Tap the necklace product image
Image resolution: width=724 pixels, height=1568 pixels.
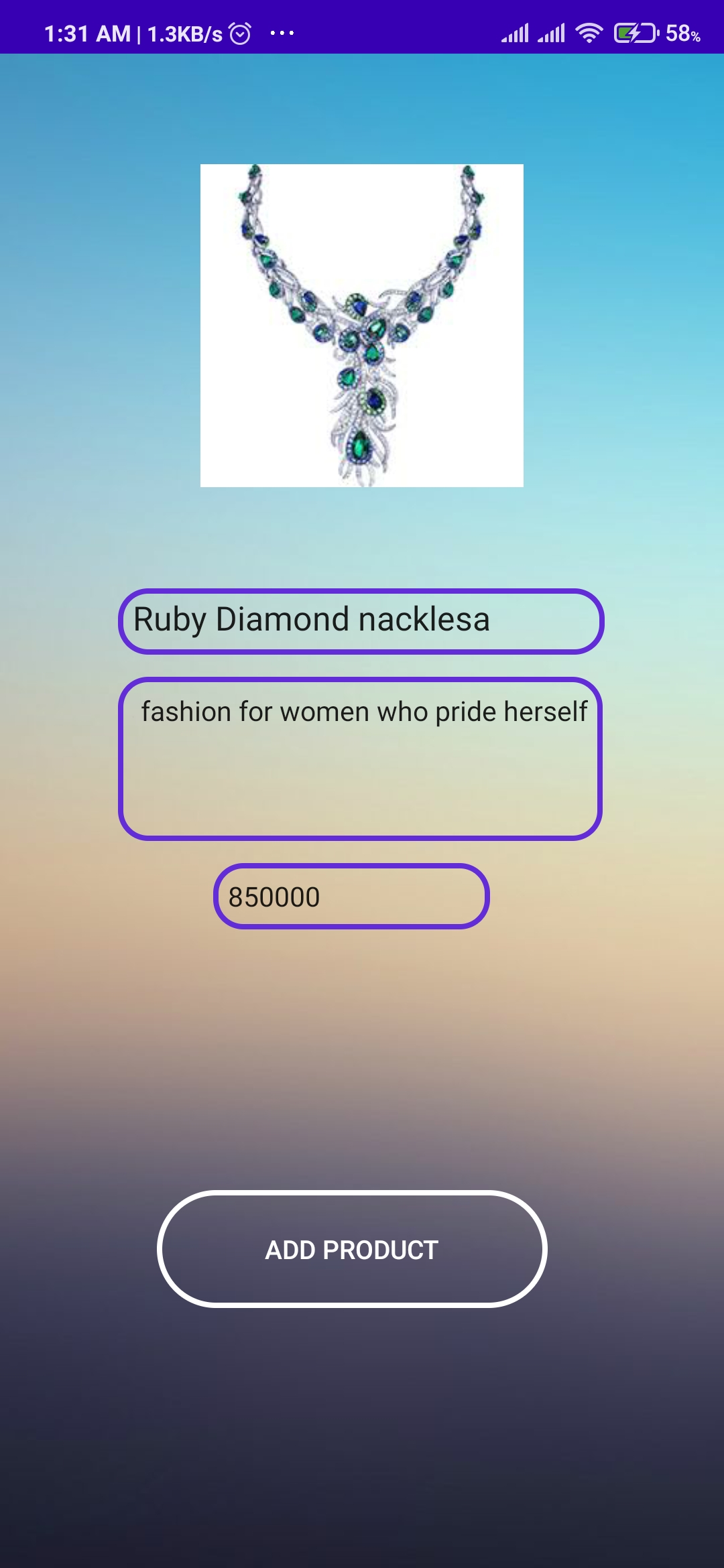point(362,326)
